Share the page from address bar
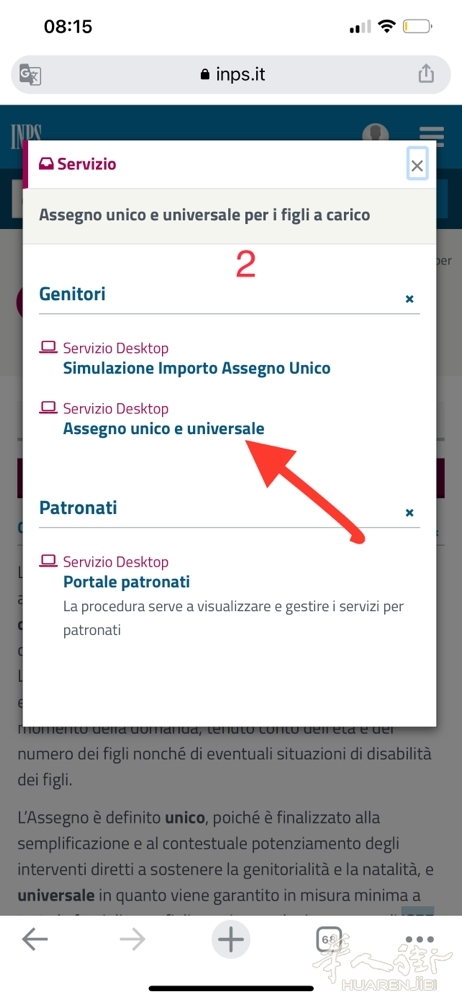 (x=426, y=74)
